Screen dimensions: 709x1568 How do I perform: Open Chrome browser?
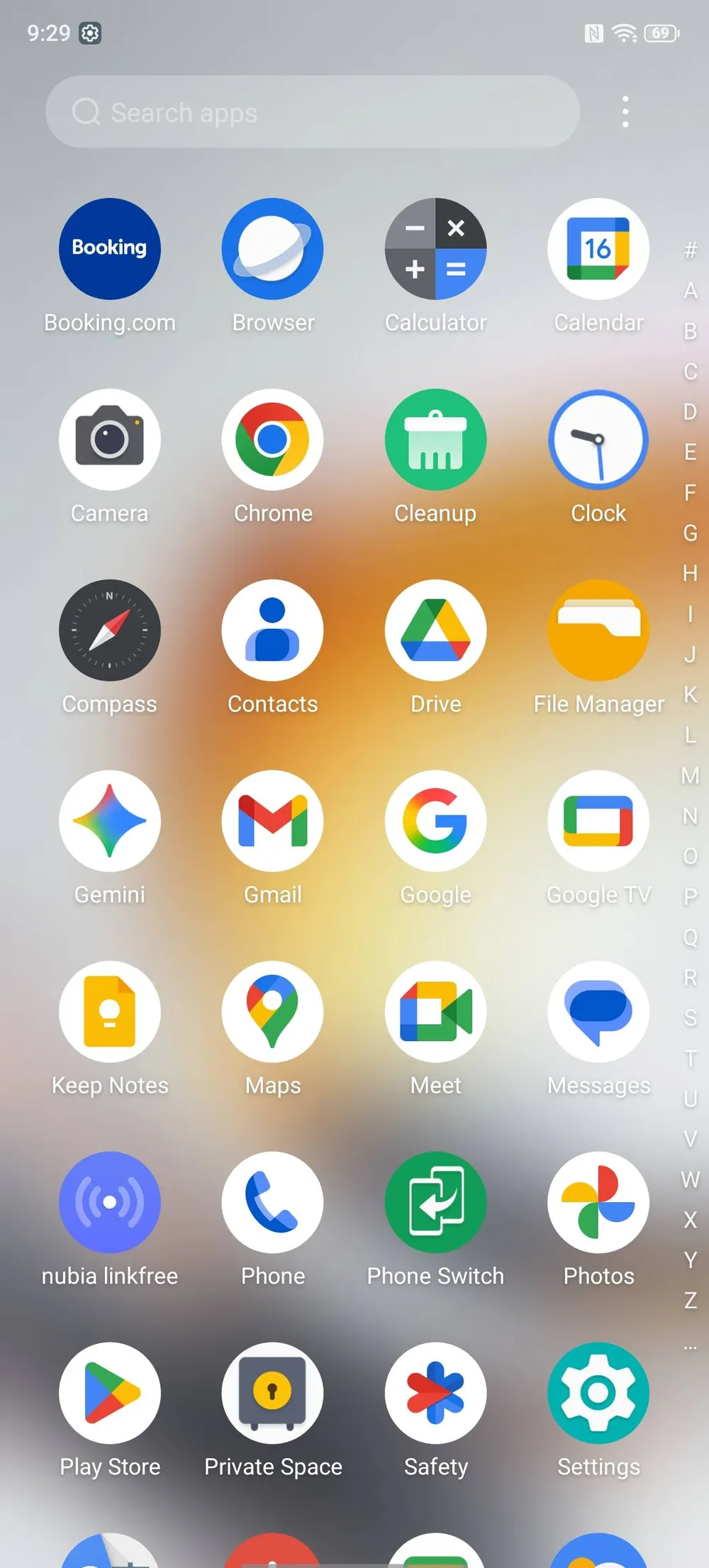(273, 440)
